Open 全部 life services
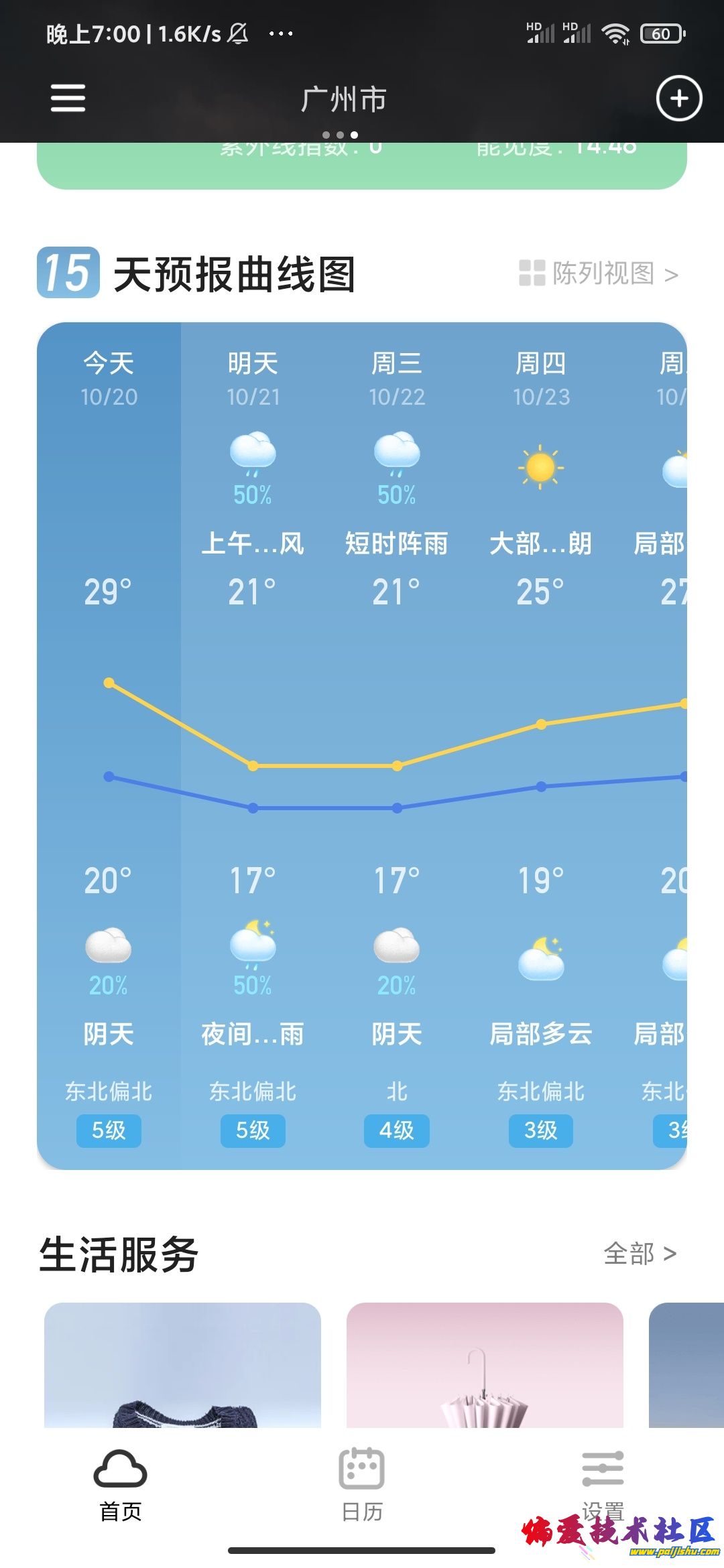 [x=640, y=1253]
